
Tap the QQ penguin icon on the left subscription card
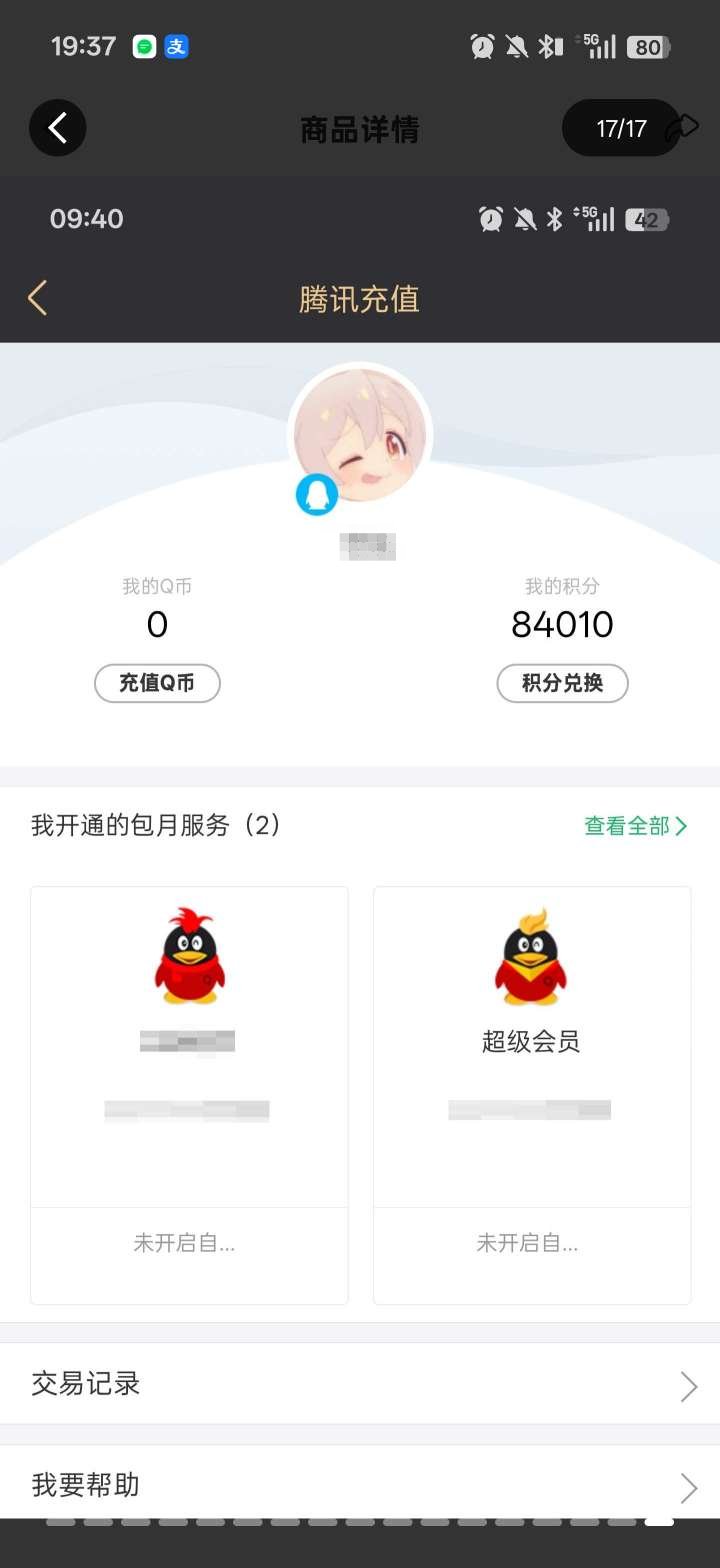coord(189,955)
